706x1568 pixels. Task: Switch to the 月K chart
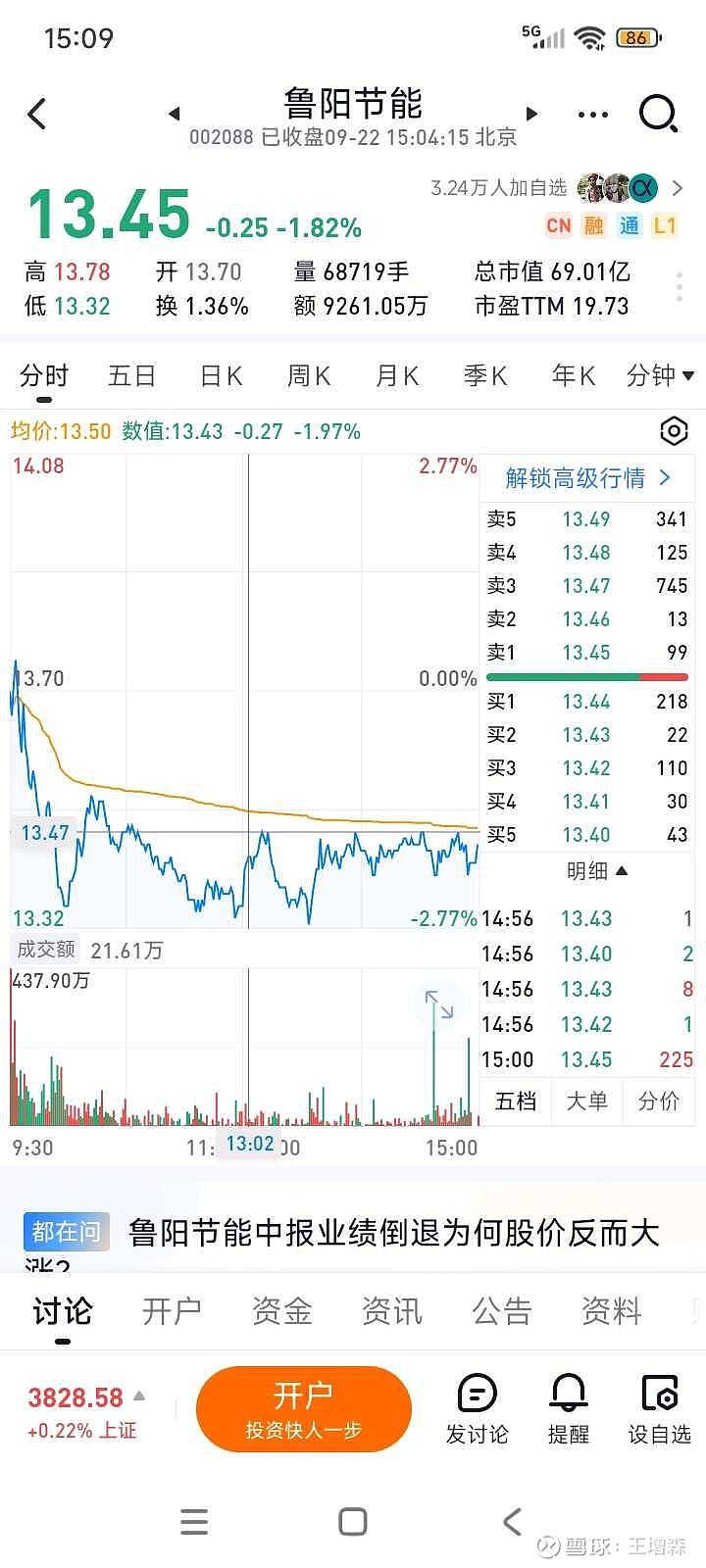click(x=397, y=376)
